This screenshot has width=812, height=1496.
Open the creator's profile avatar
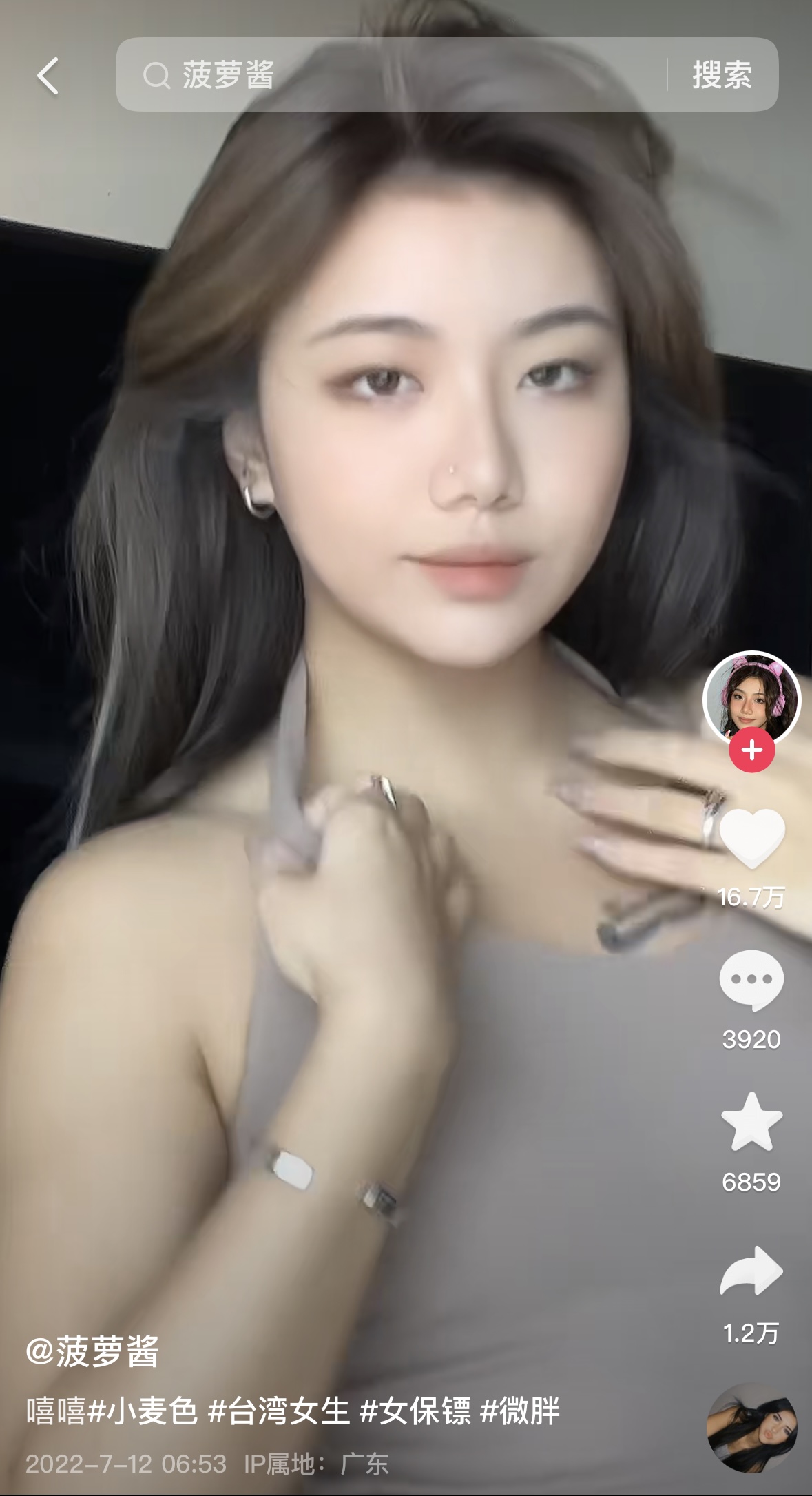pyautogui.click(x=751, y=698)
